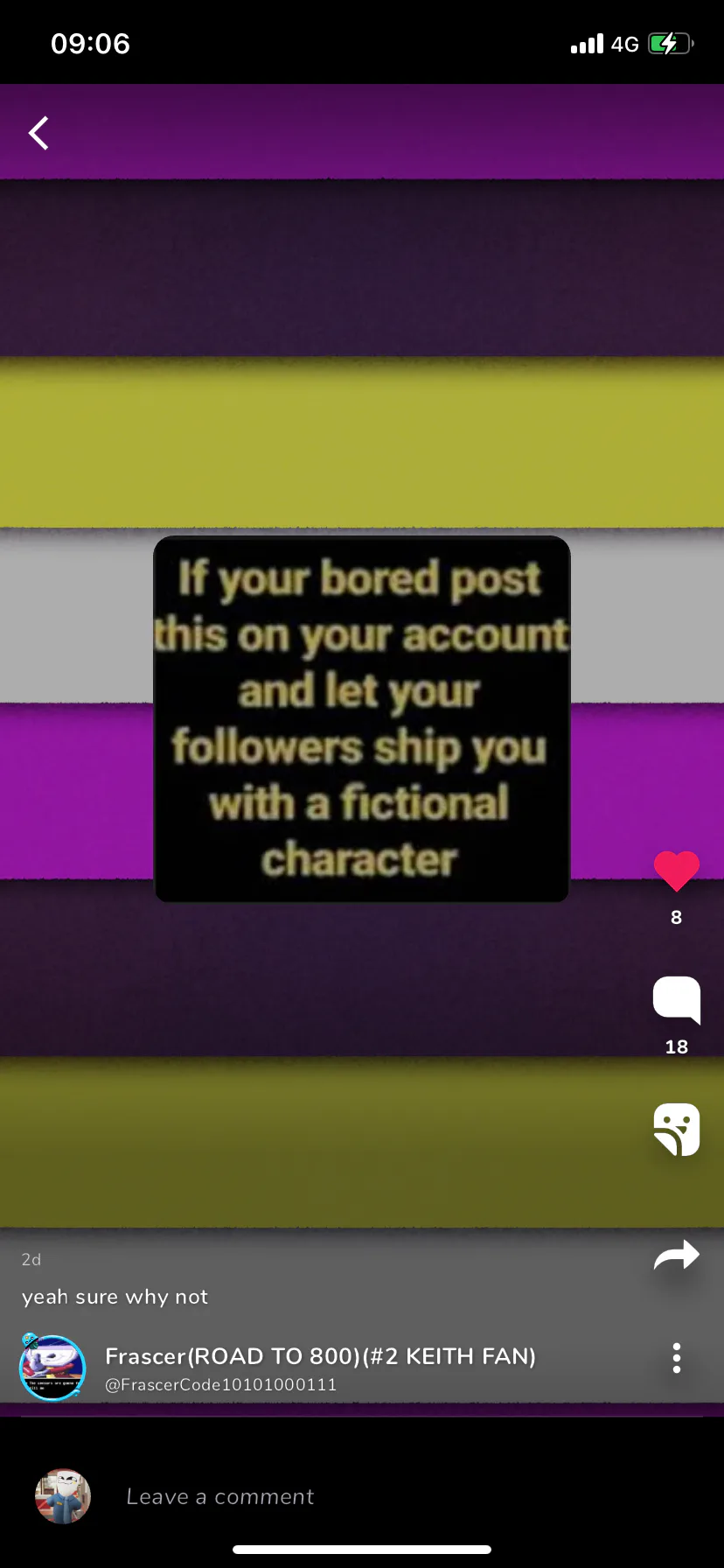Open the Frascer(ROAD TO 800) username
The width and height of the screenshot is (724, 1568).
320,1356
